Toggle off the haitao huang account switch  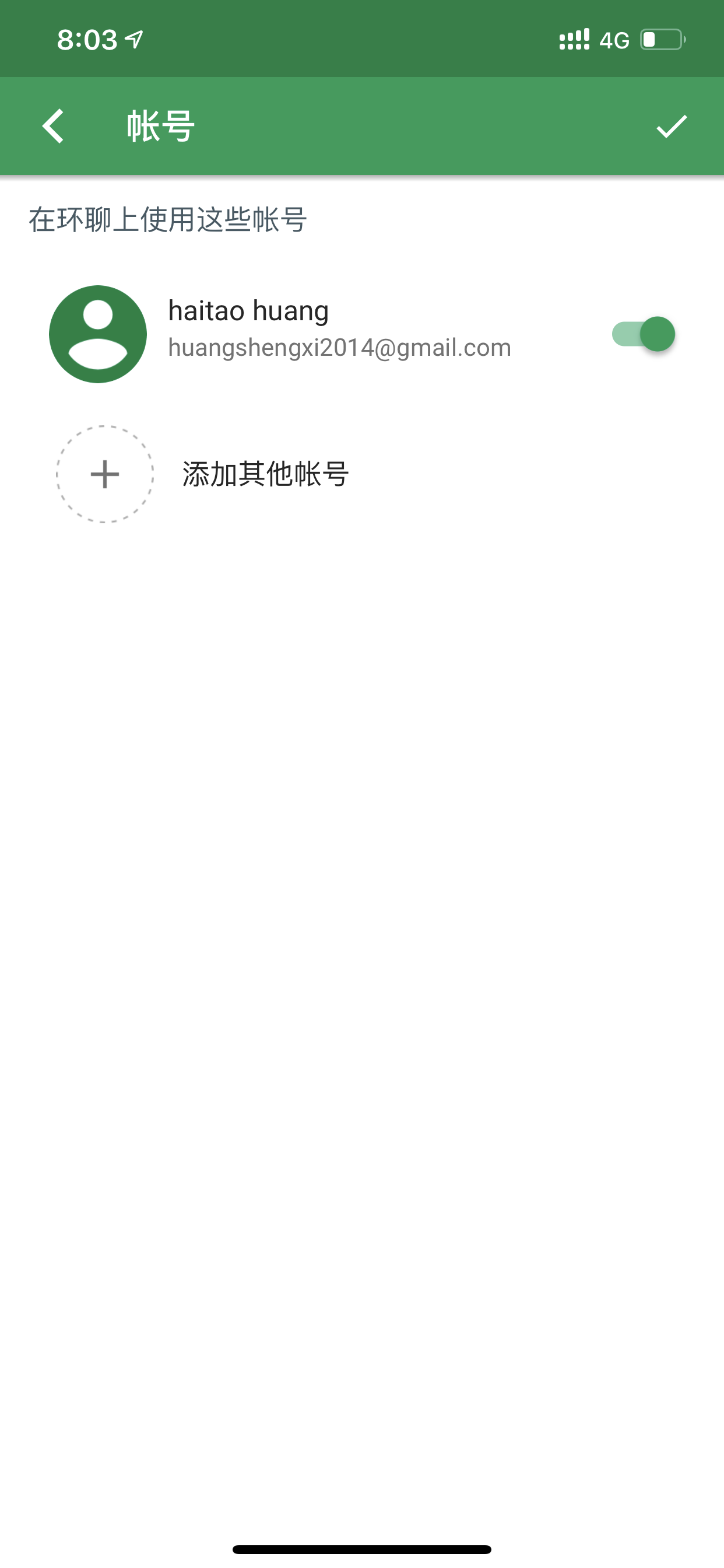[643, 334]
